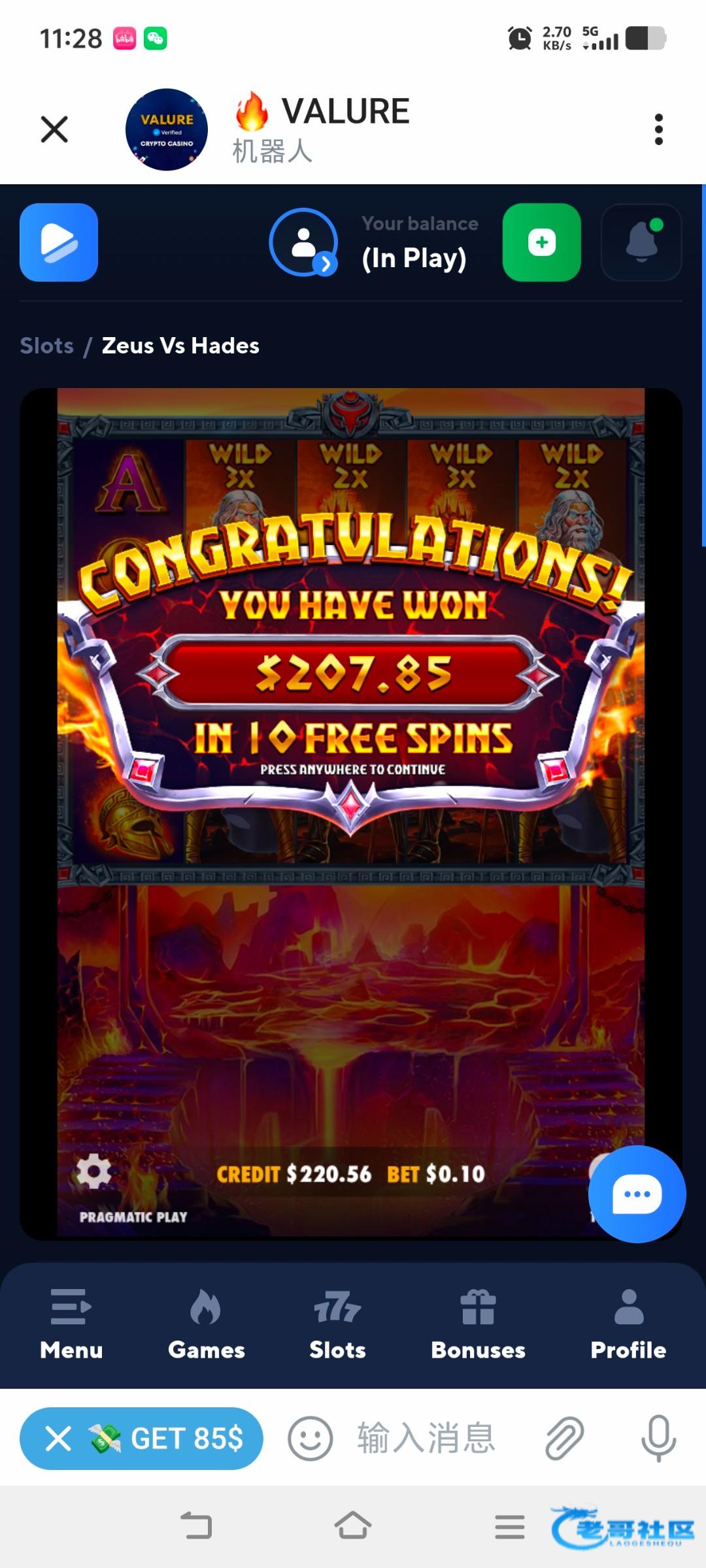Viewport: 706px width, 1568px height.
Task: Open the Menu tab
Action: (71, 1324)
